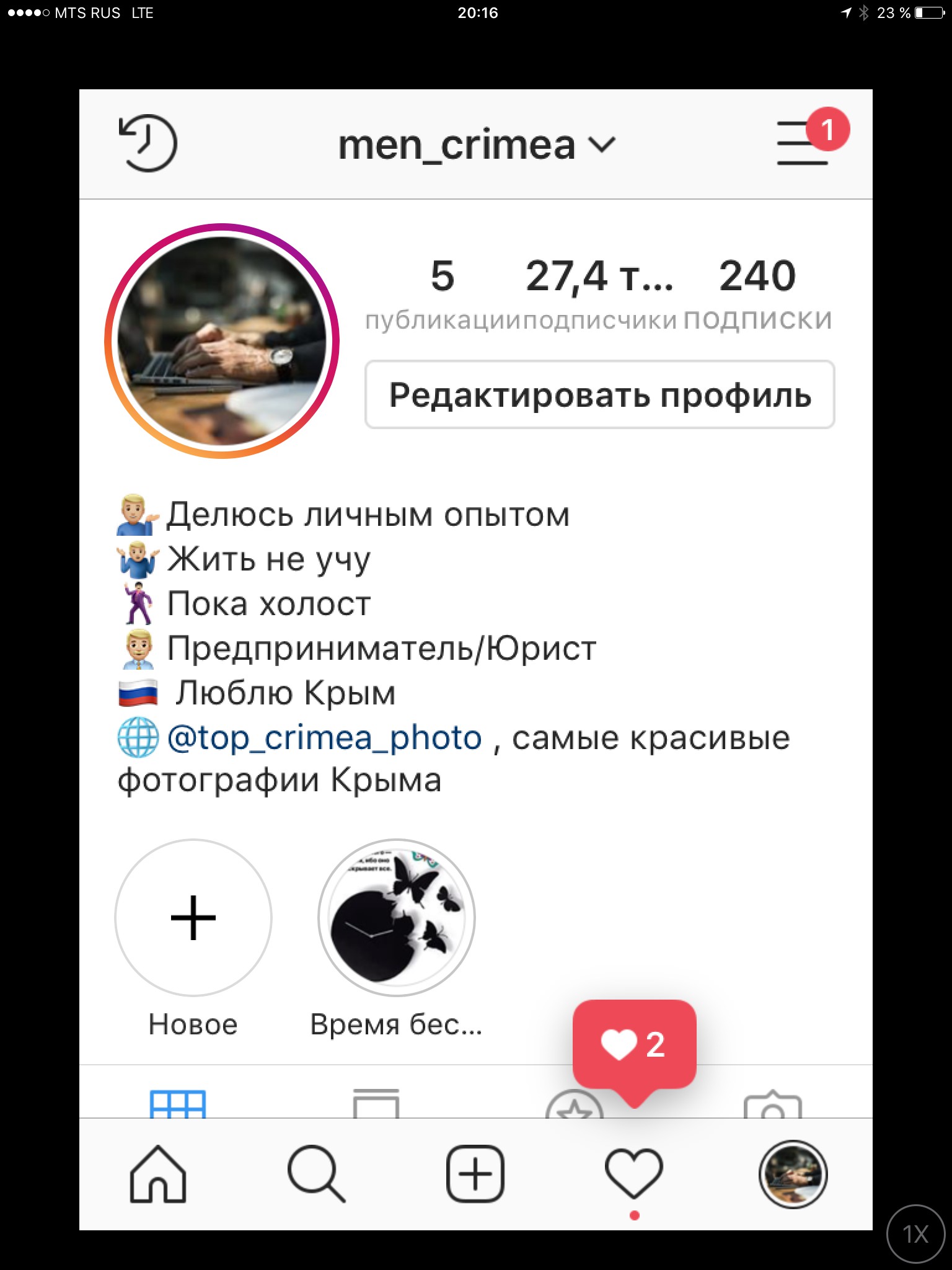Open the activity heart tab

tap(634, 1174)
